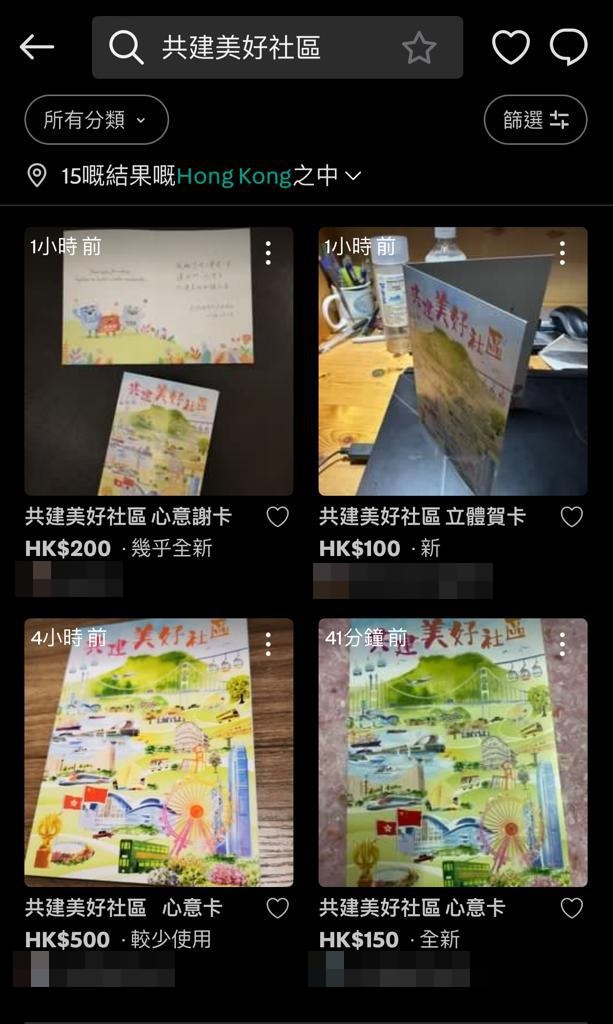Open the 立體賀卡 HK$100 listing
This screenshot has height=1024, width=613.
[452, 361]
